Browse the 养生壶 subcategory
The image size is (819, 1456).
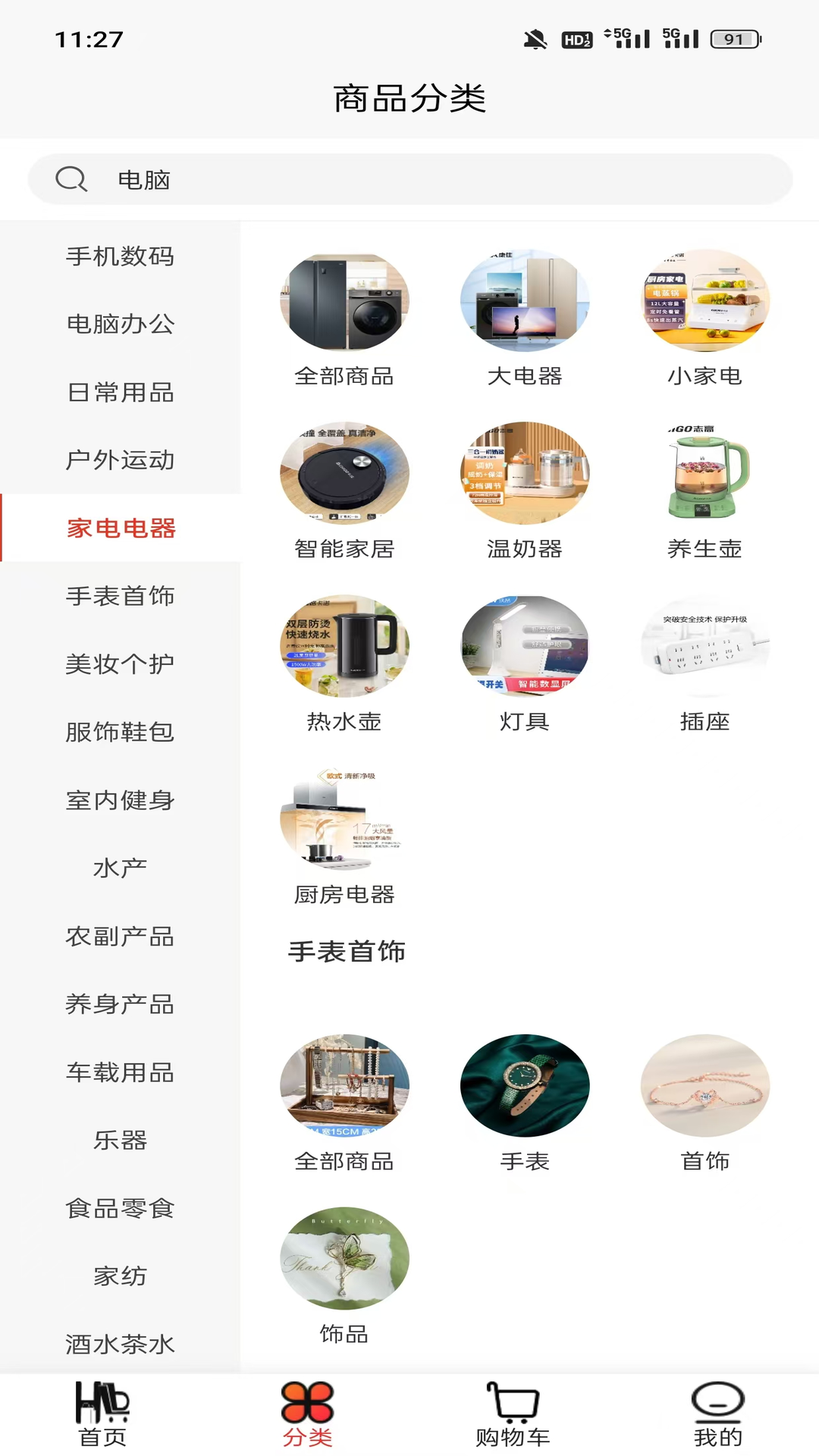tap(705, 491)
